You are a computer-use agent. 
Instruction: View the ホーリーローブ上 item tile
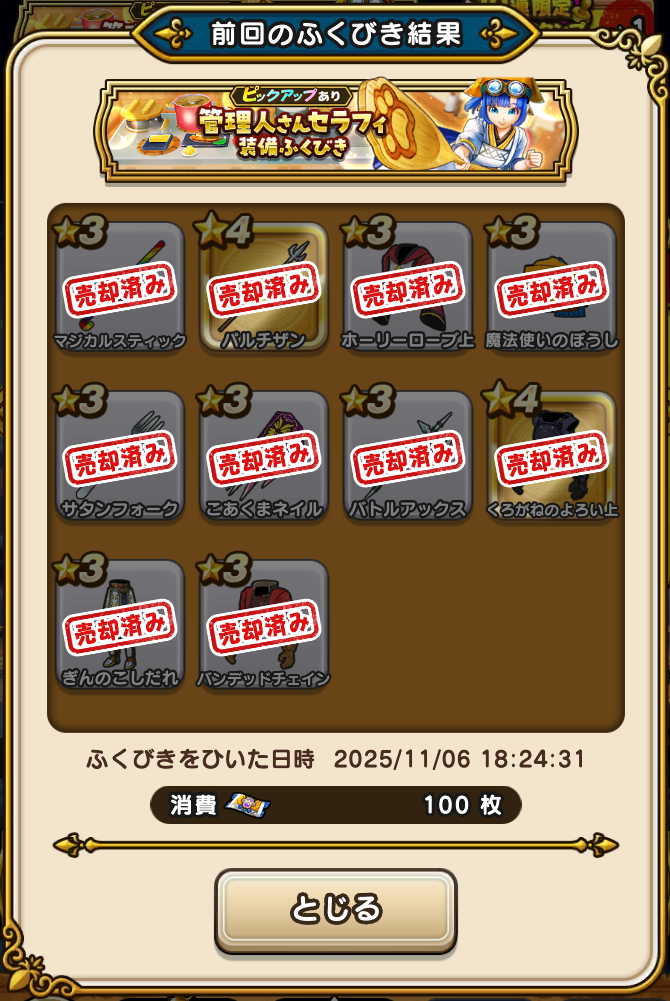pos(408,287)
